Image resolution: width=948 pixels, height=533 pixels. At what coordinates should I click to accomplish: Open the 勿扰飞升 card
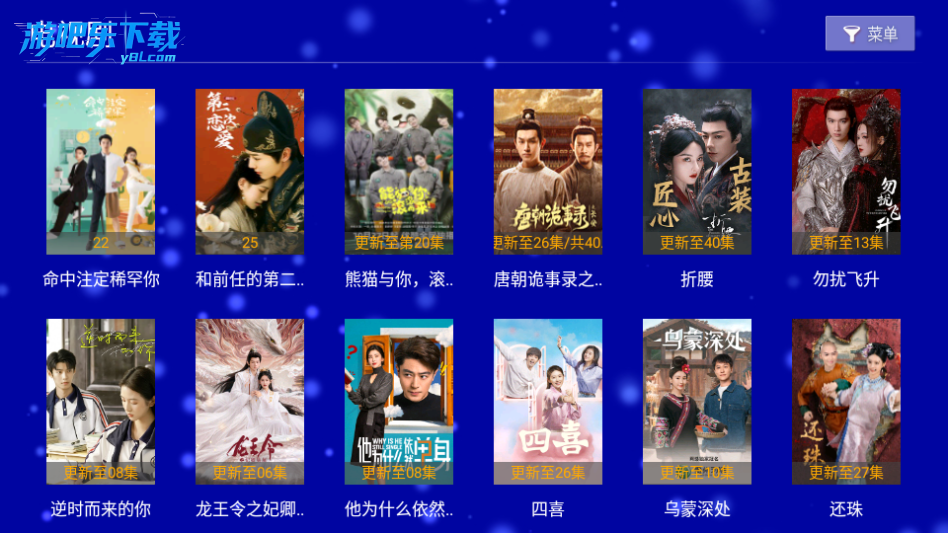[x=846, y=172]
